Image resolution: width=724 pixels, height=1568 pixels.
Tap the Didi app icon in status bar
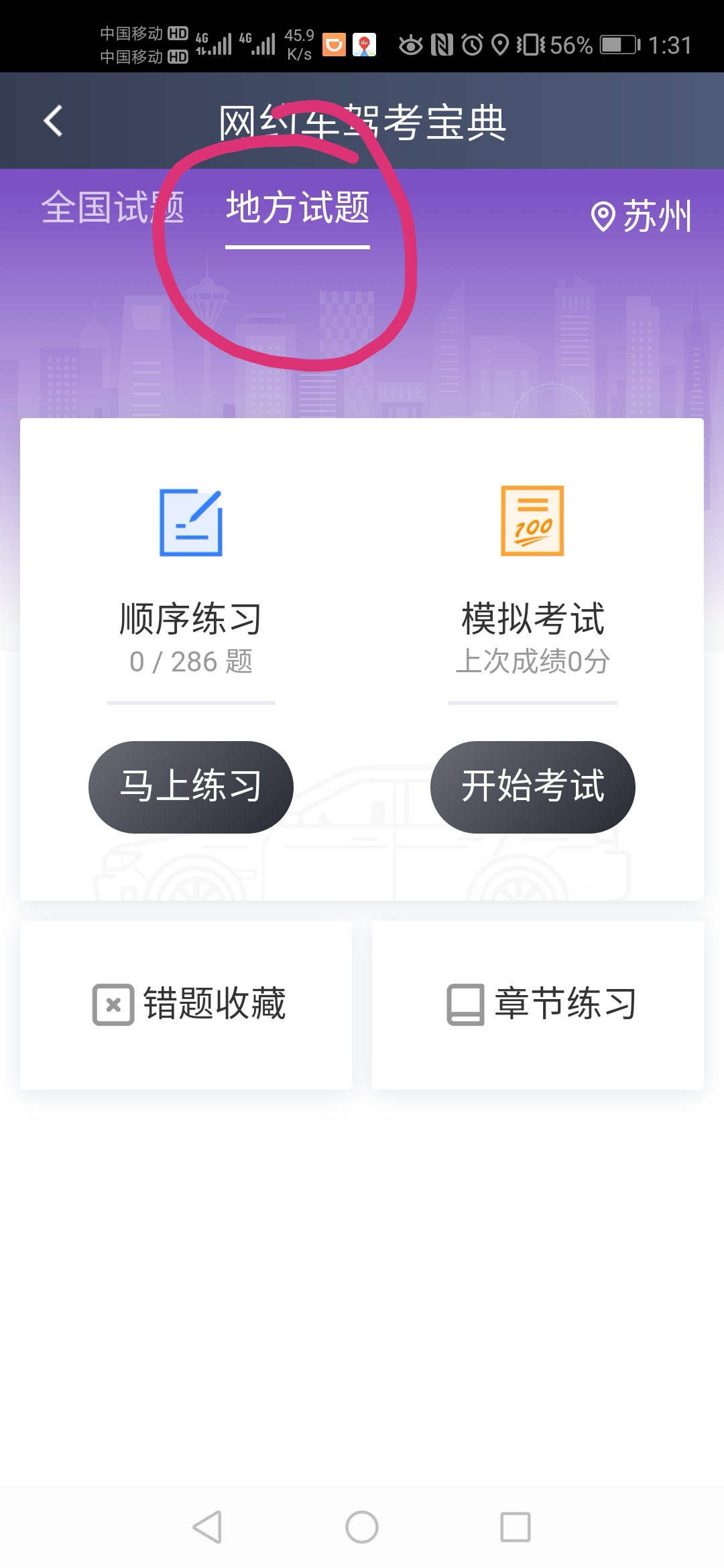point(333,44)
